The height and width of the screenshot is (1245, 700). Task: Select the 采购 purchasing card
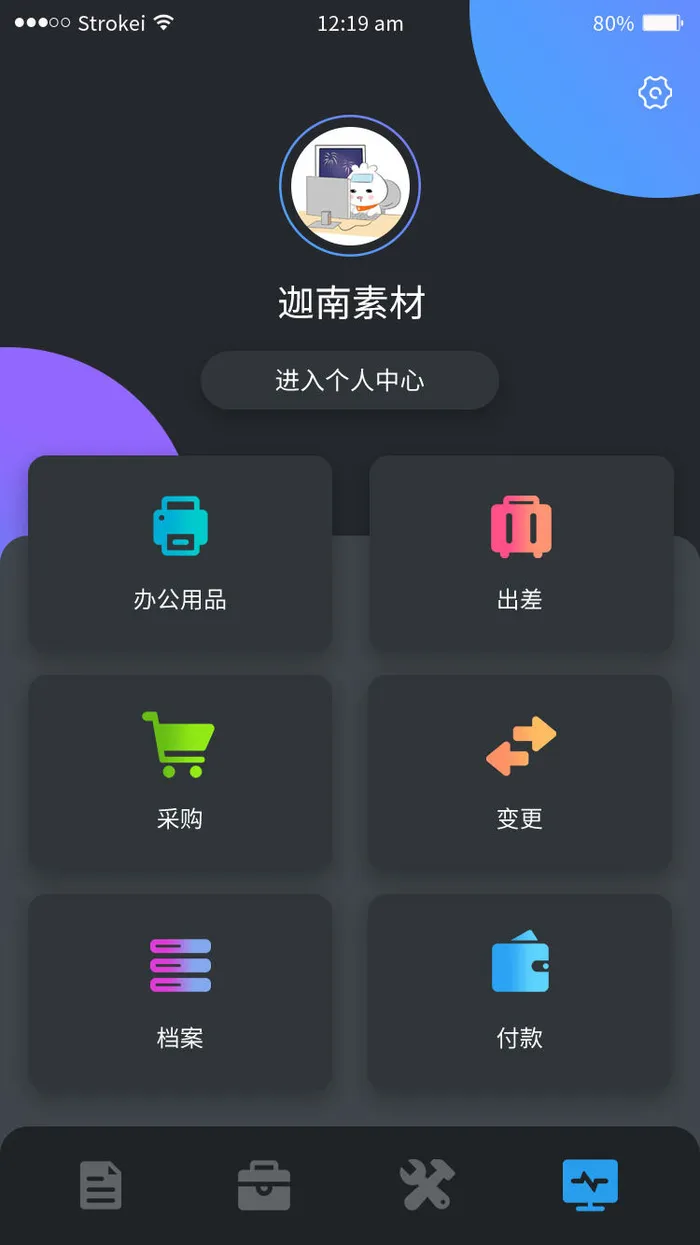pyautogui.click(x=180, y=772)
